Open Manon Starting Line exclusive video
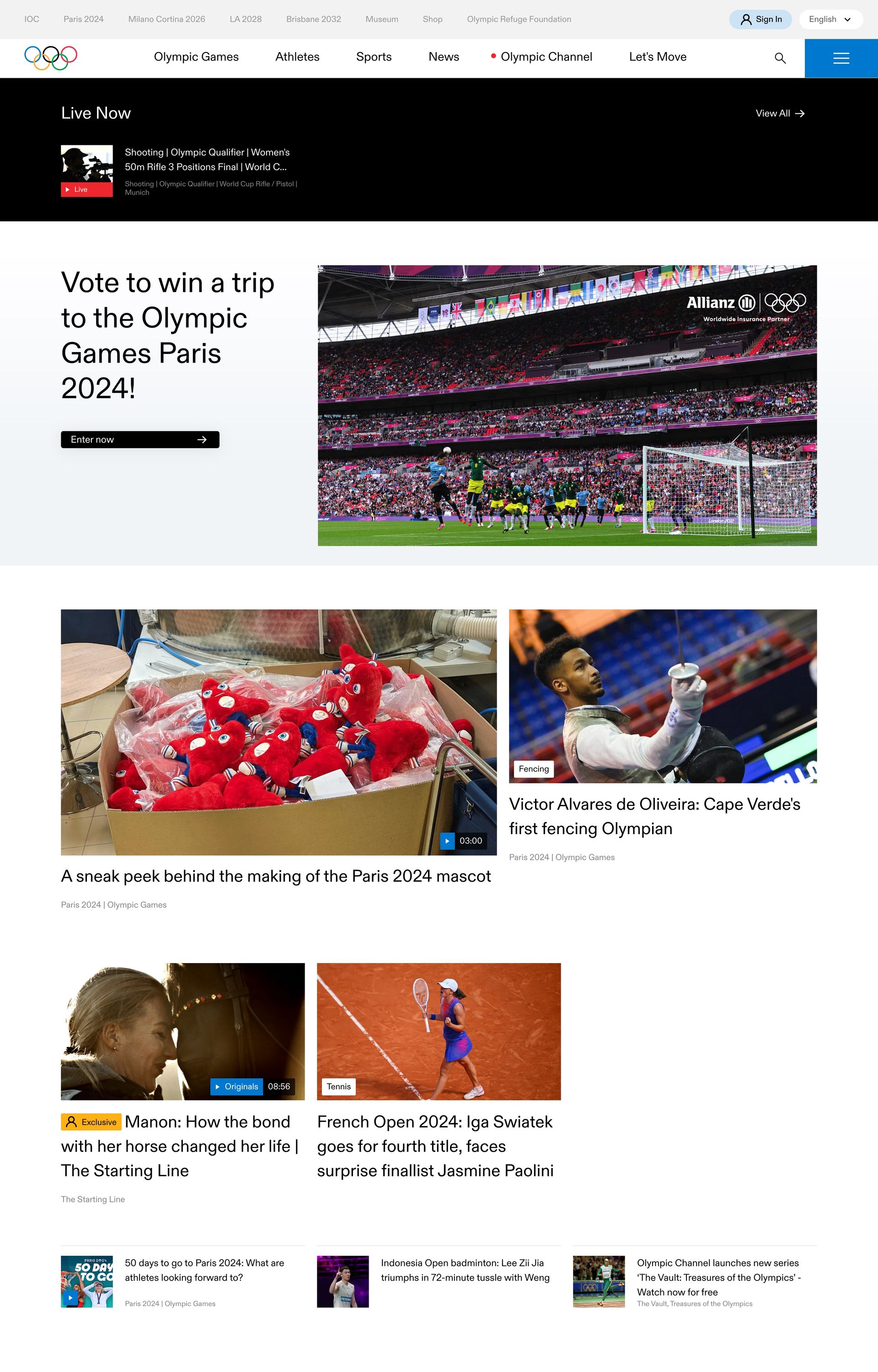This screenshot has height=1372, width=878. click(x=182, y=1031)
